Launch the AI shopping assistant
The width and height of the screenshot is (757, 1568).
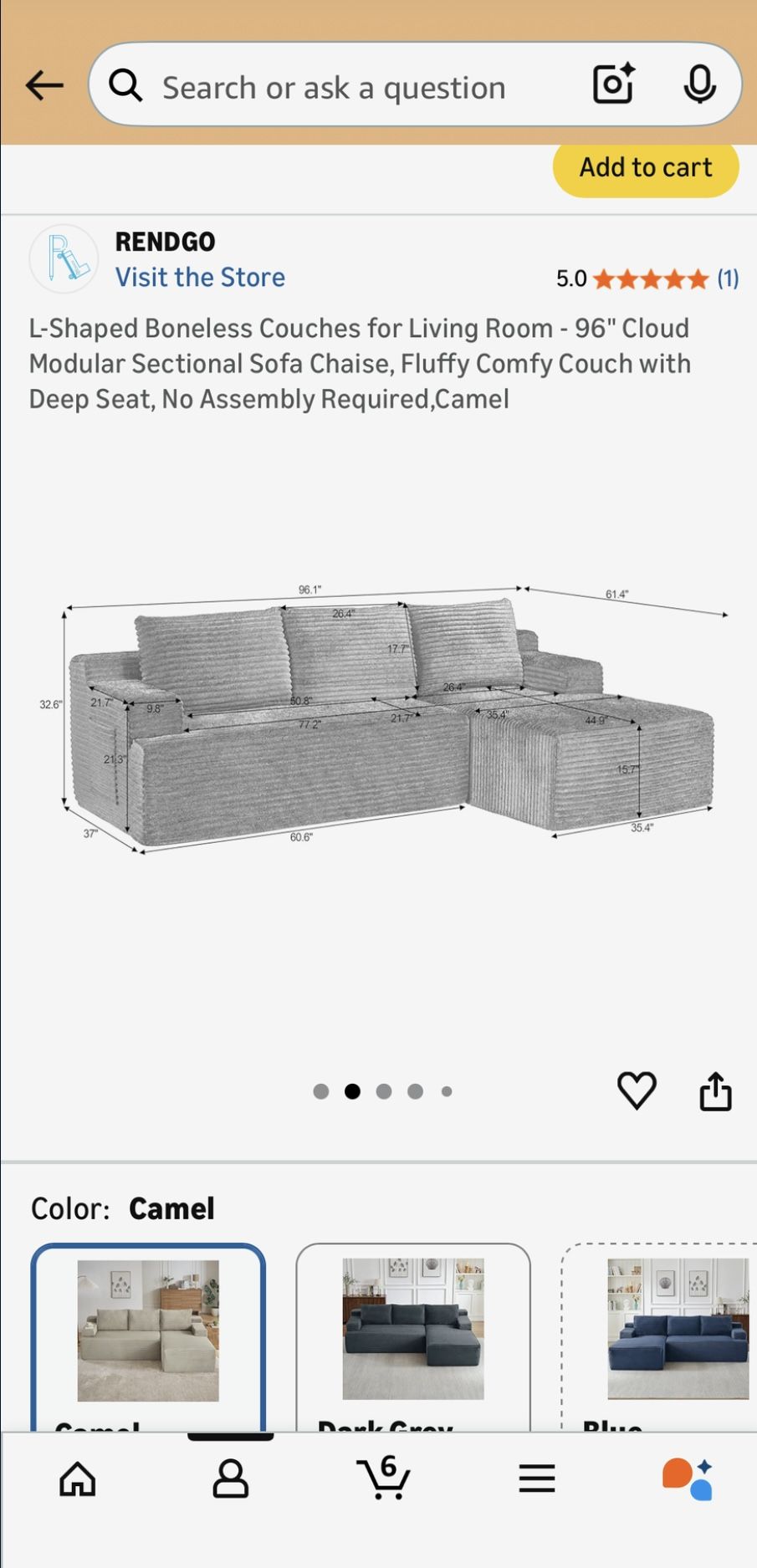tap(688, 1479)
